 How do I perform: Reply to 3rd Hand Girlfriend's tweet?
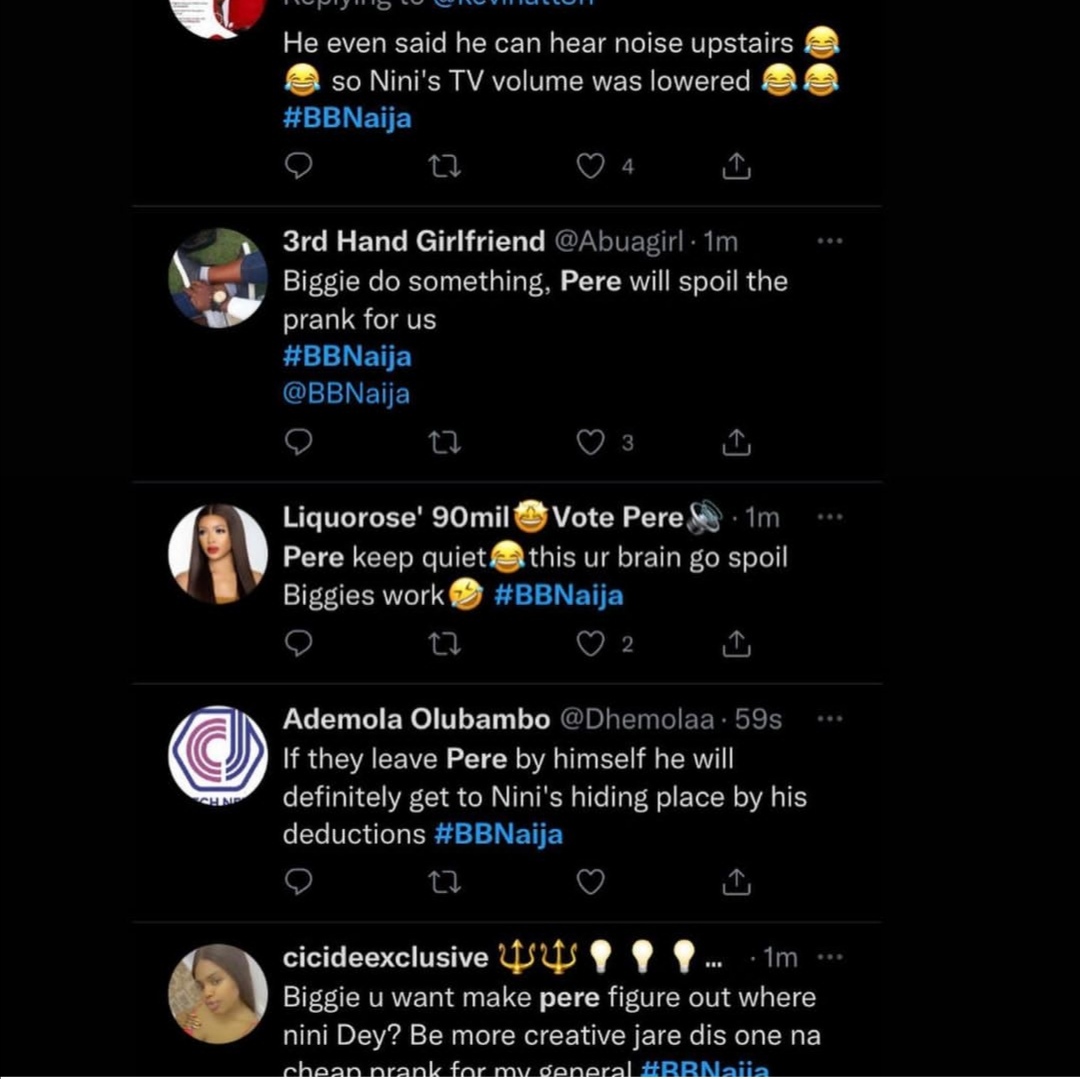tap(299, 442)
